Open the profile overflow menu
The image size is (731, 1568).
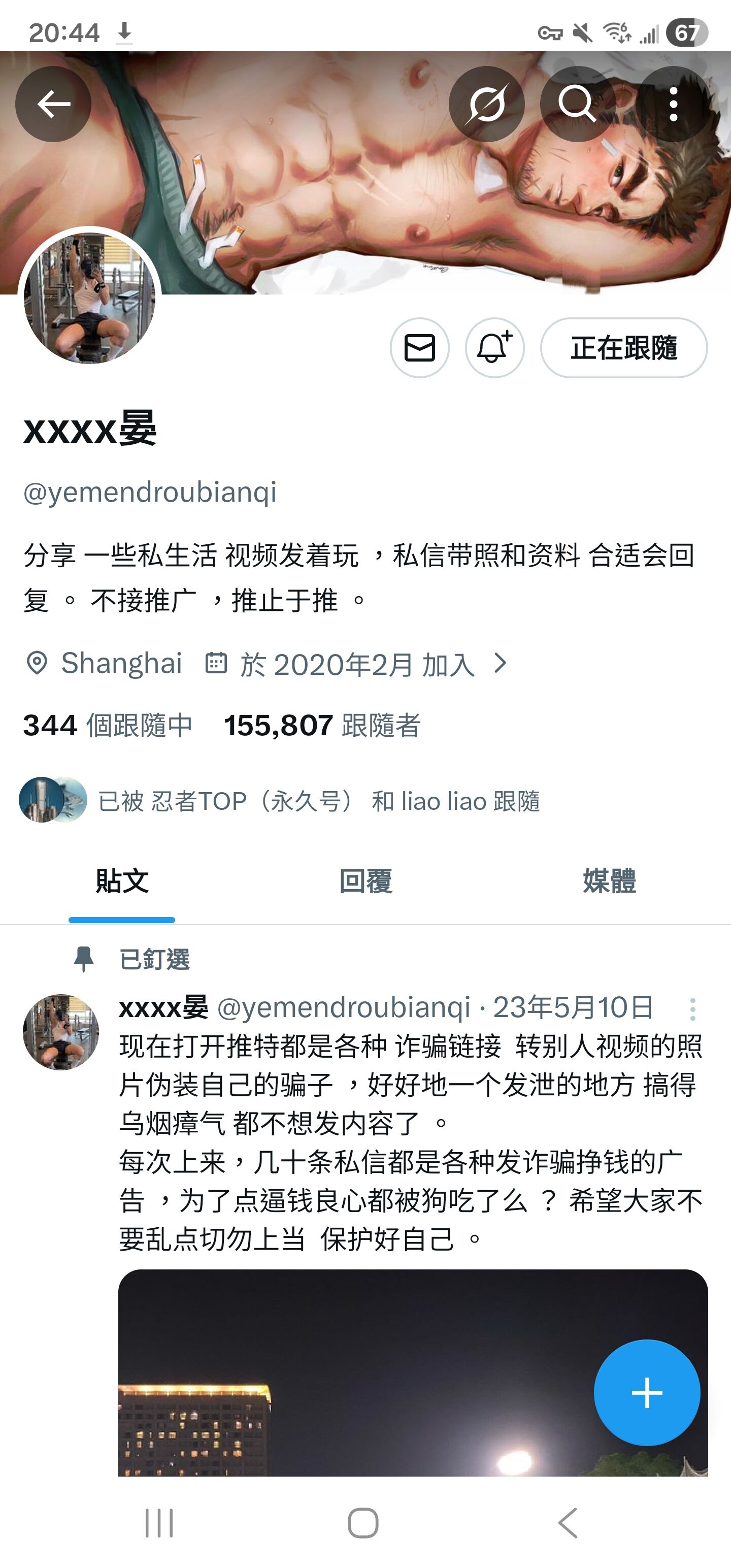click(673, 104)
